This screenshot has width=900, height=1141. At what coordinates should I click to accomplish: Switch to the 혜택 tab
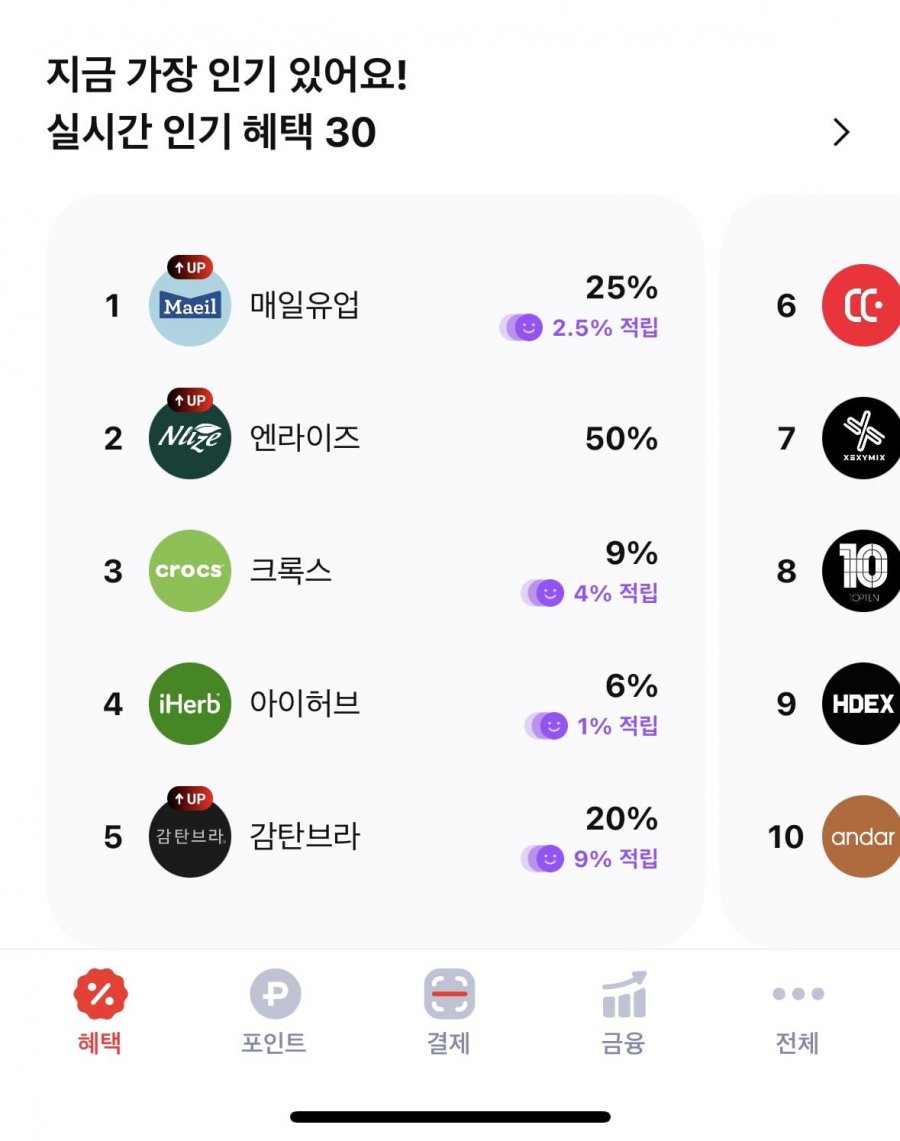pos(100,1012)
